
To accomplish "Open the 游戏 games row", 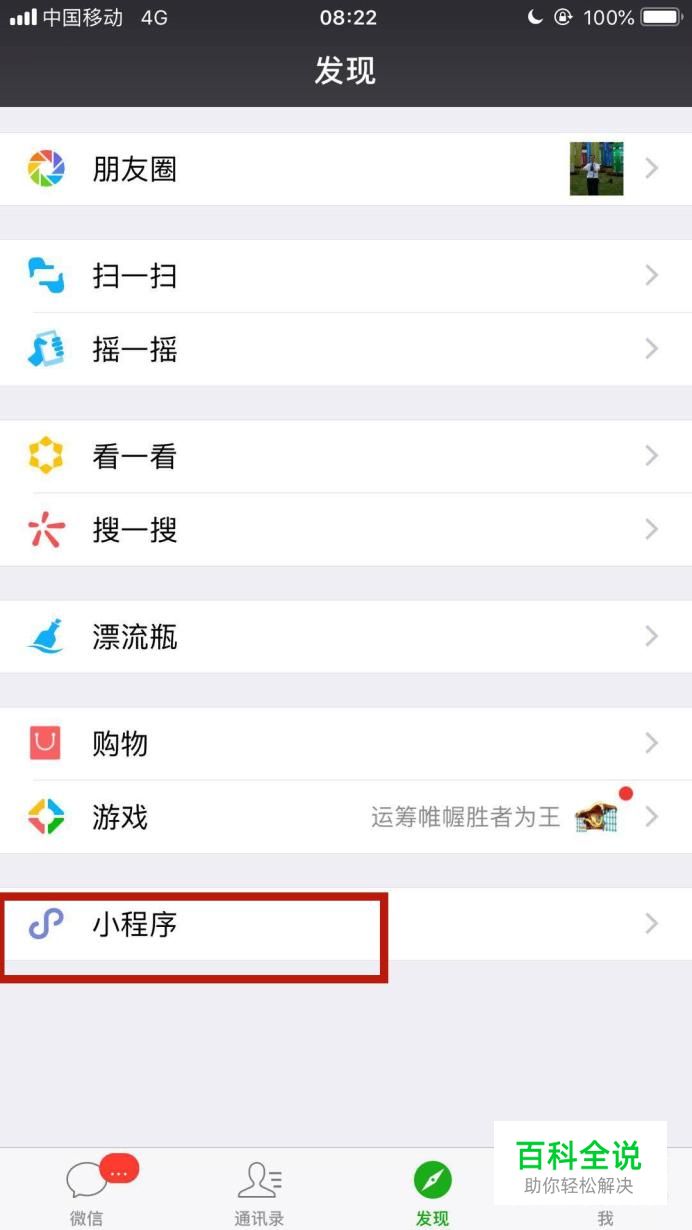I will tap(120, 817).
